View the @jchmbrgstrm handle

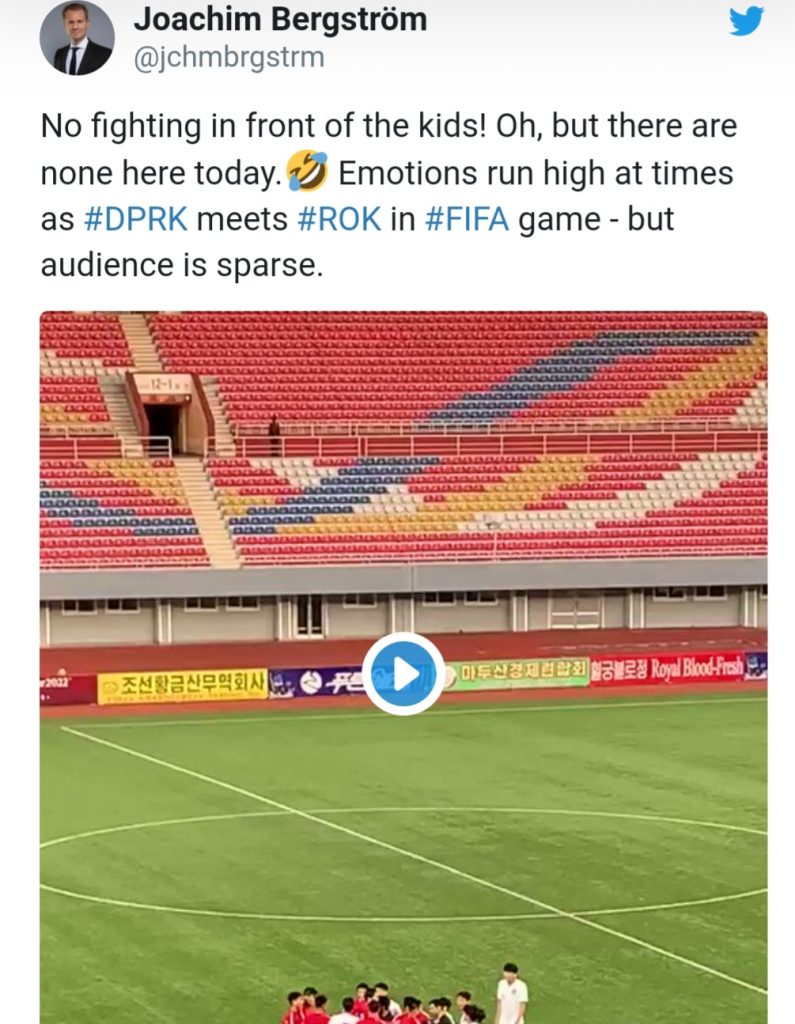click(228, 57)
